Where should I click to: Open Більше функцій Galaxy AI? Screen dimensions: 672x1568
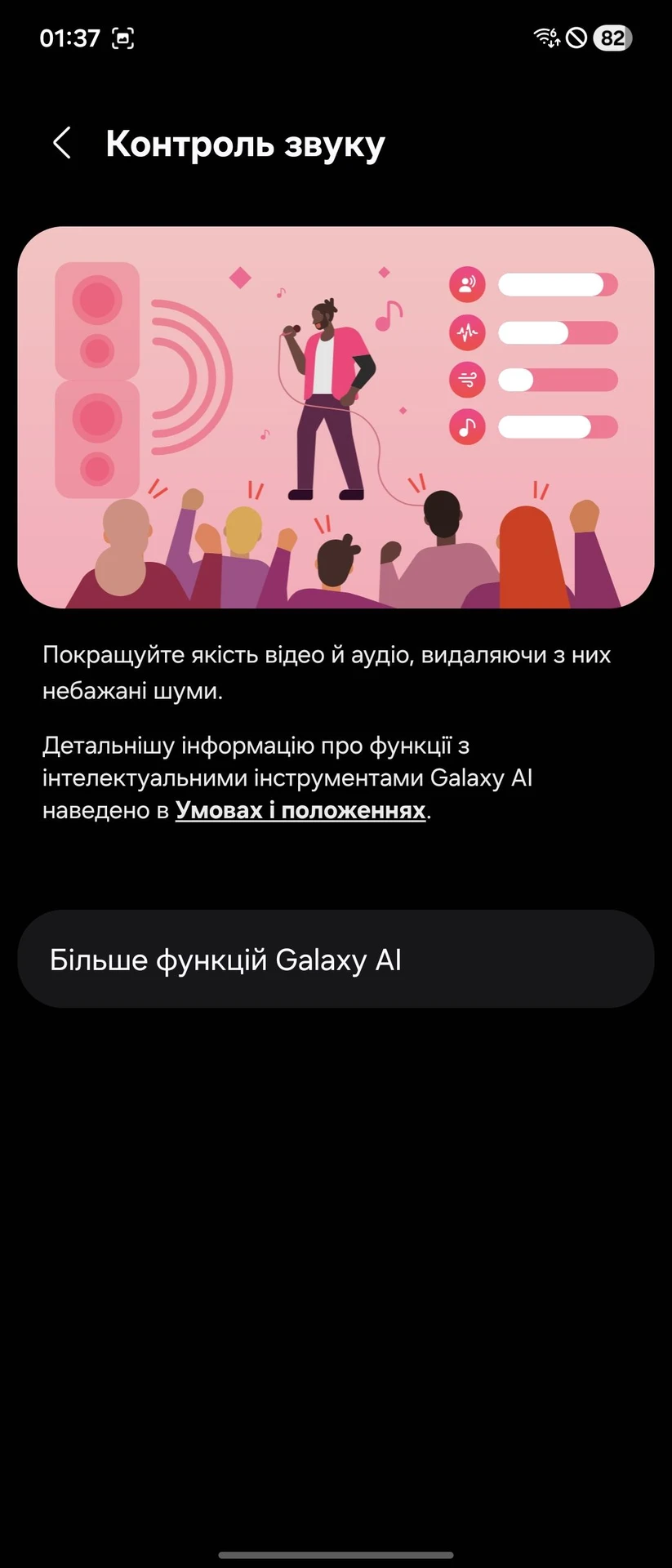336,959
